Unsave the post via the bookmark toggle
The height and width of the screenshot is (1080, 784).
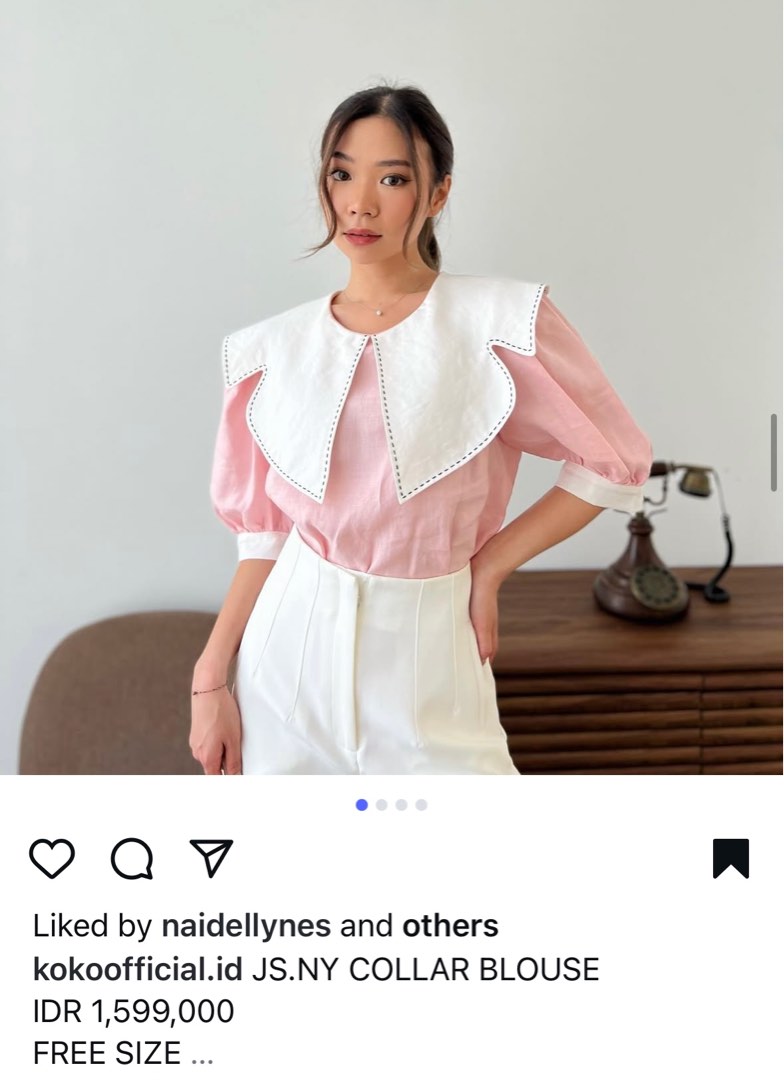(730, 856)
